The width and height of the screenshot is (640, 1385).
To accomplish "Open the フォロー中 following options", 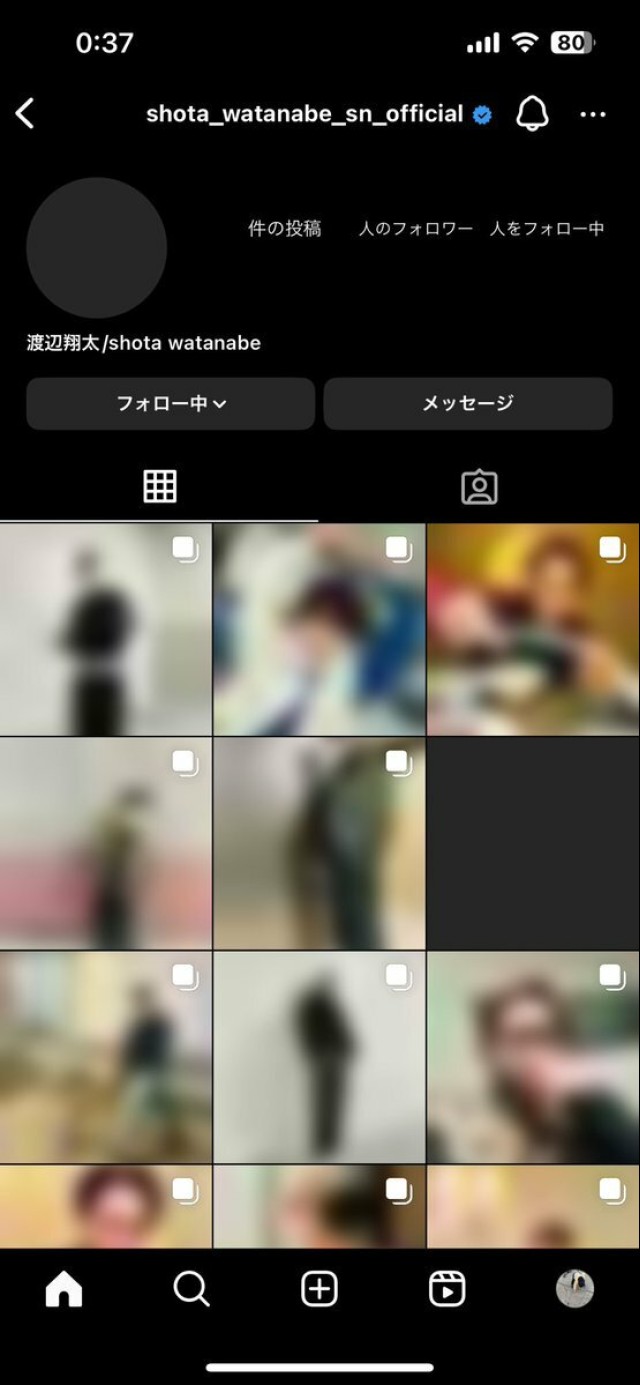I will [x=171, y=404].
